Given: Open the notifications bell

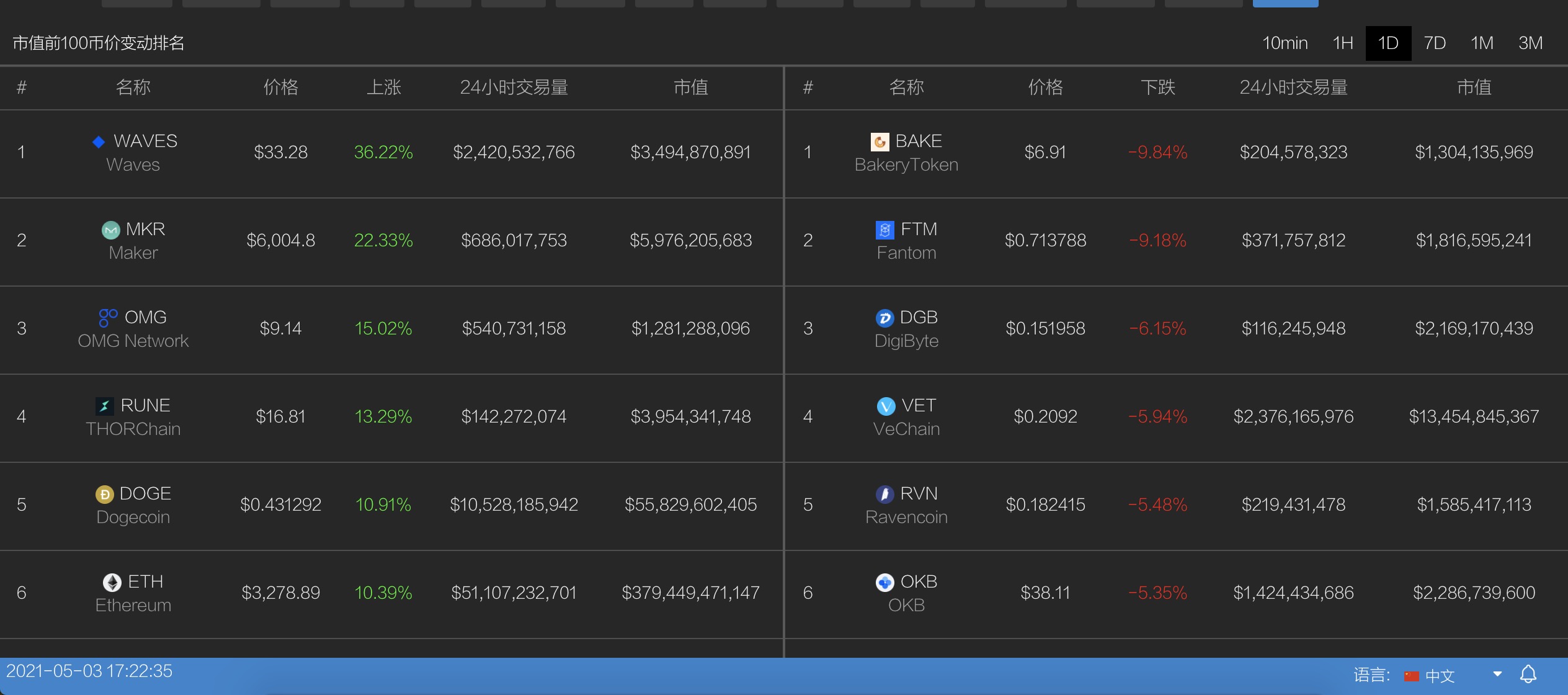Looking at the screenshot, I should coord(1528,675).
